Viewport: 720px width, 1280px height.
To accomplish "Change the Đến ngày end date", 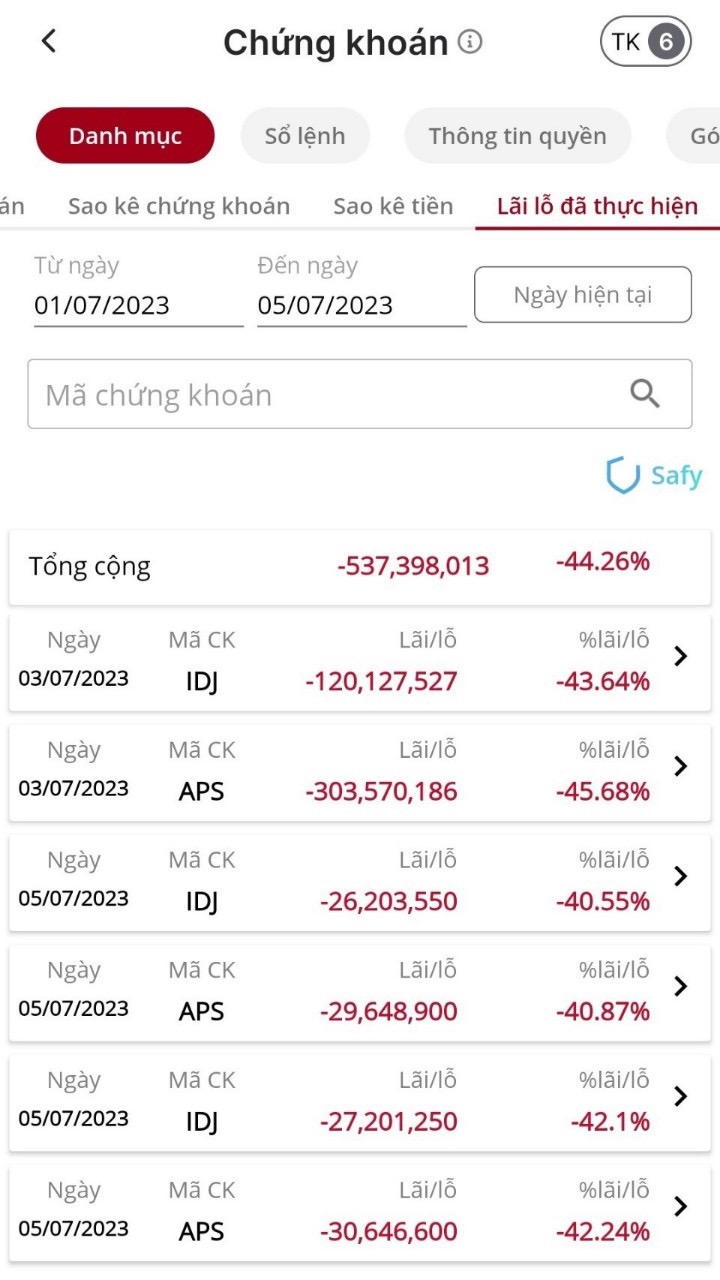I will 361,305.
